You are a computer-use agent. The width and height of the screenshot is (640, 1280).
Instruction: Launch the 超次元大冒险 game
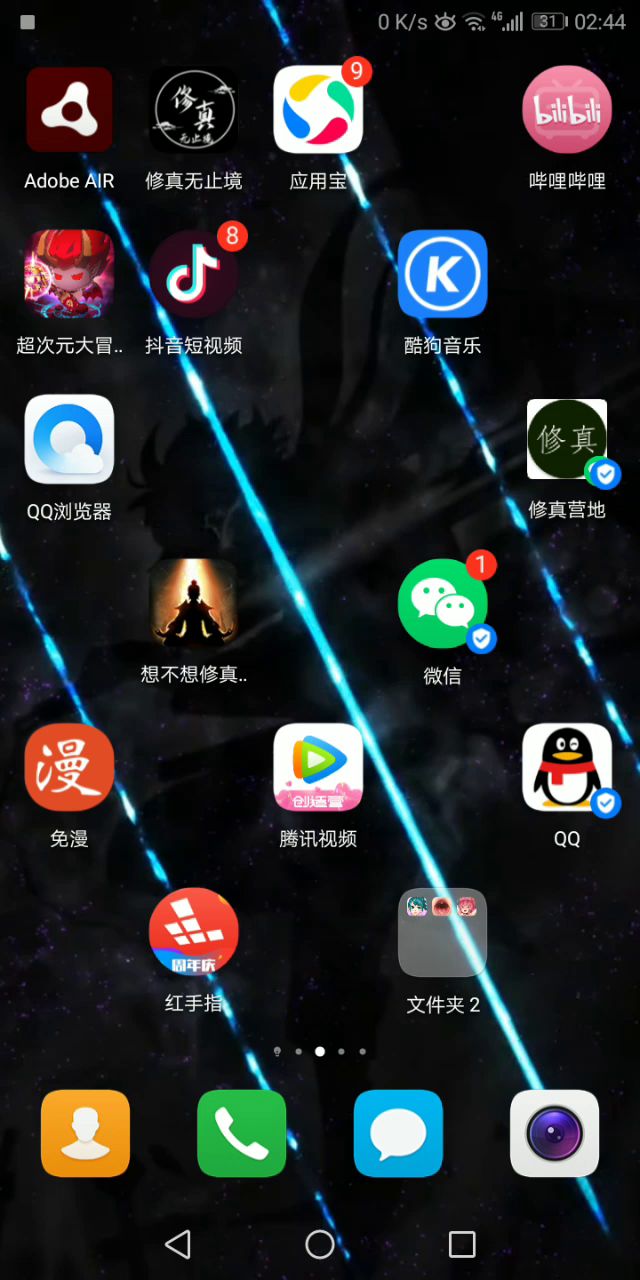coord(69,274)
